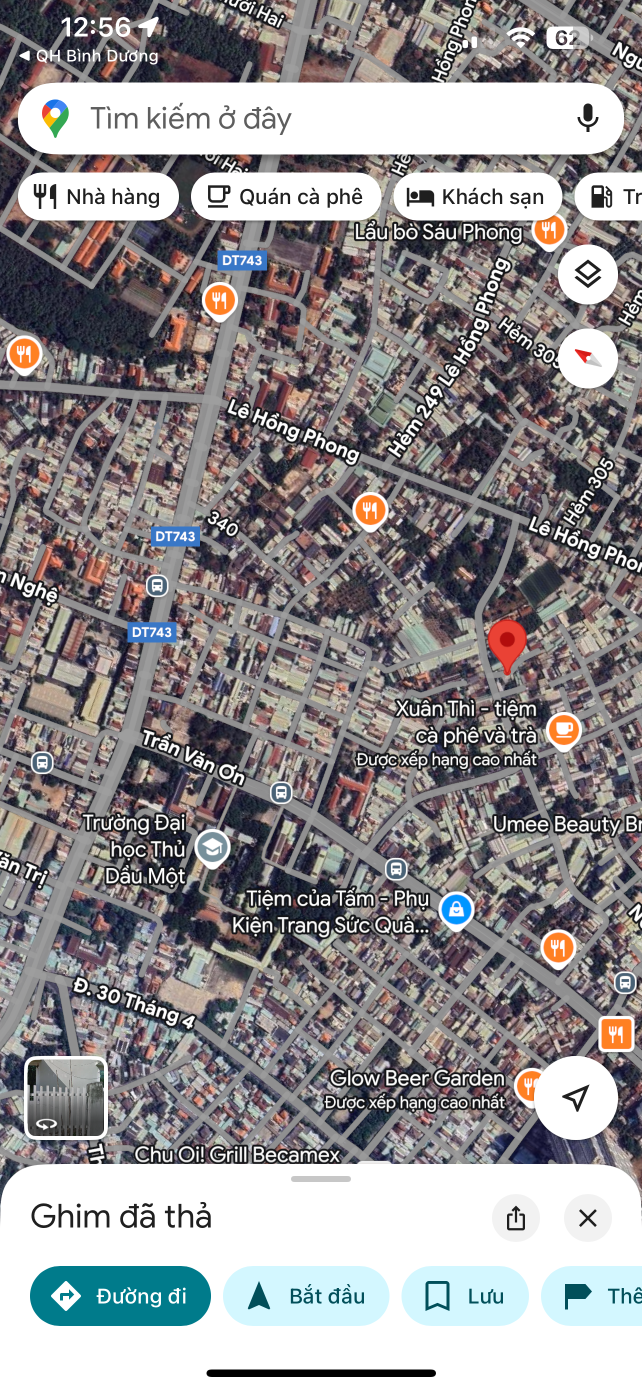Open Tiệm của Tấm shopping marker
Viewport: 642px width, 1389px height.
click(x=456, y=909)
